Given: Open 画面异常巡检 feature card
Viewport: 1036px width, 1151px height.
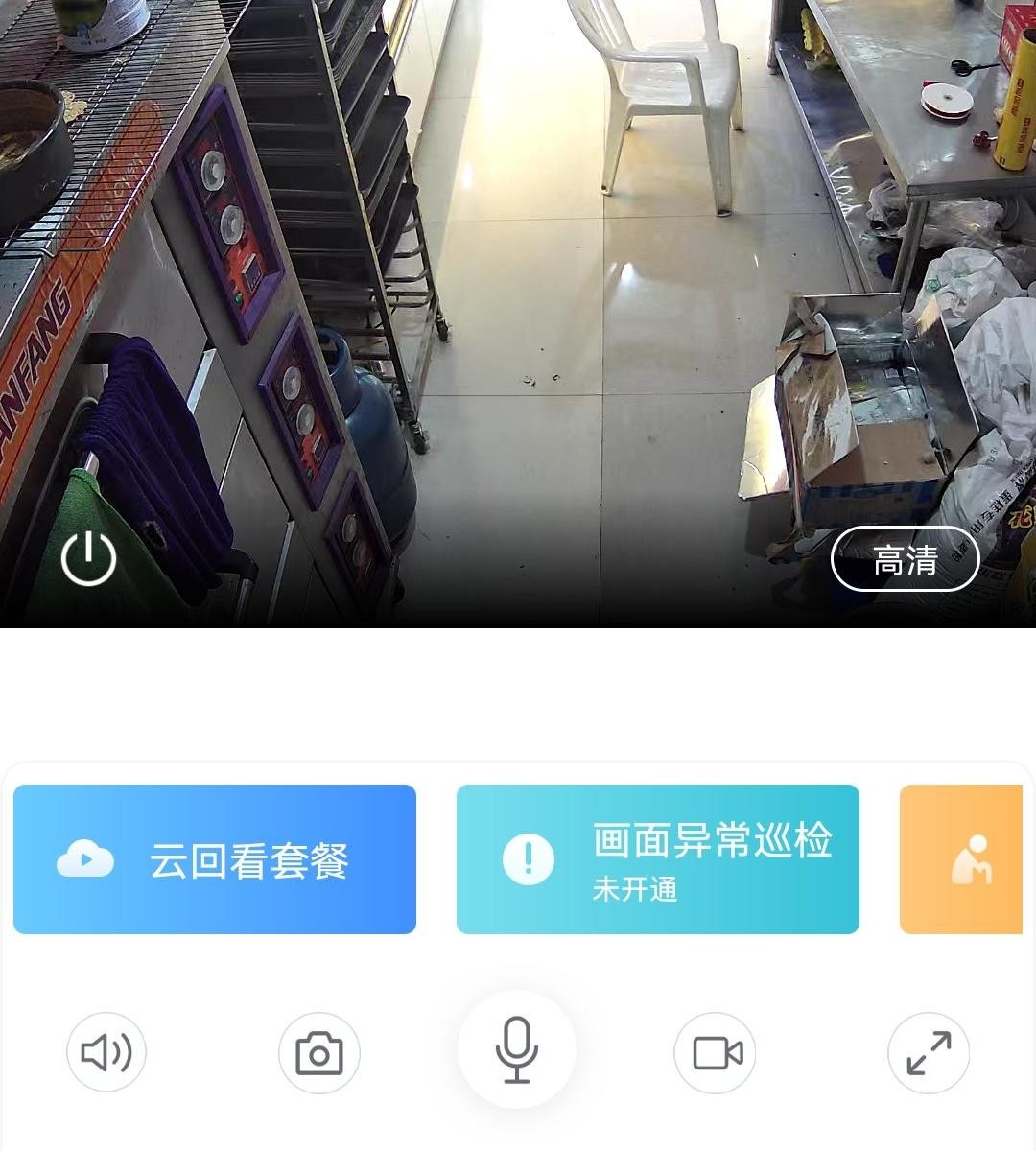Looking at the screenshot, I should pos(657,859).
